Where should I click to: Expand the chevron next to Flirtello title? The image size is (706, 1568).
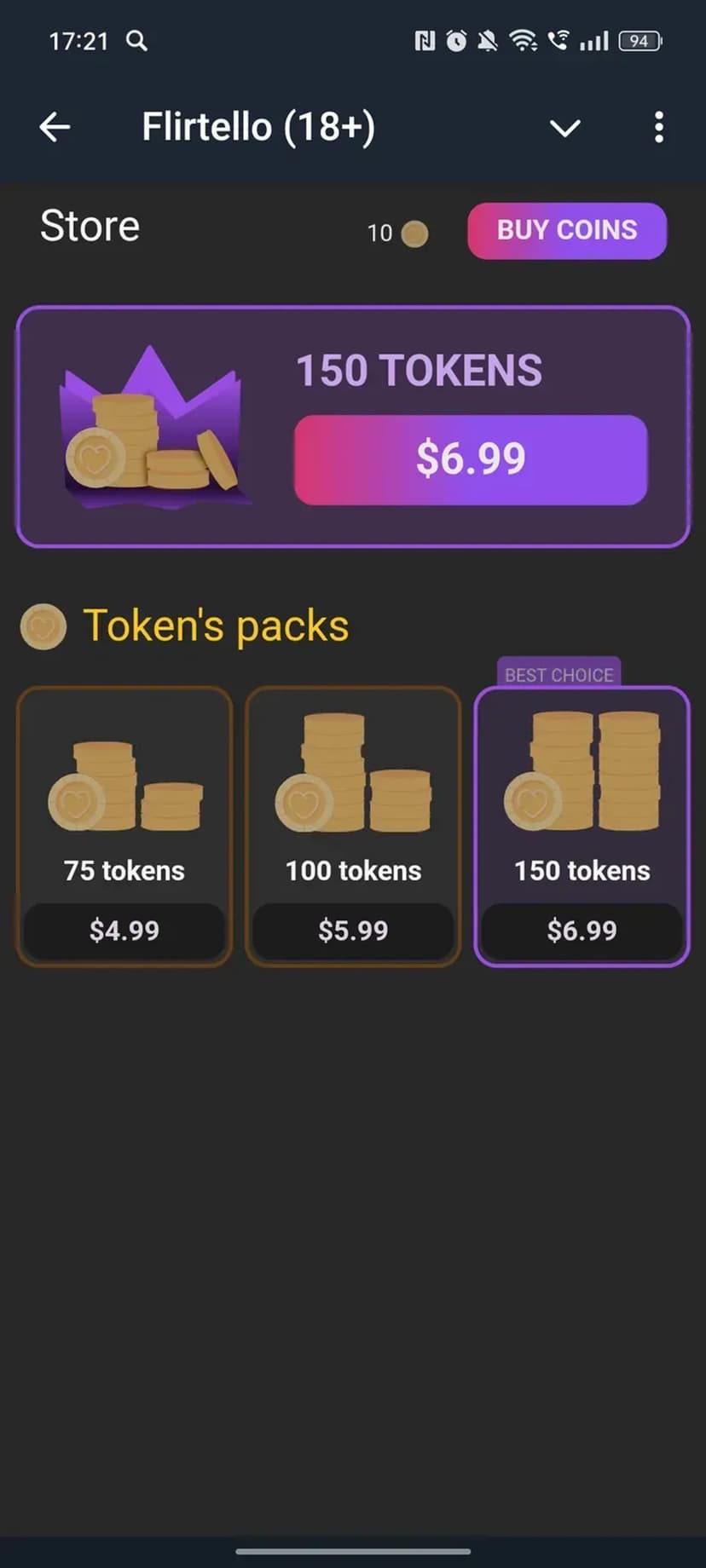point(564,128)
